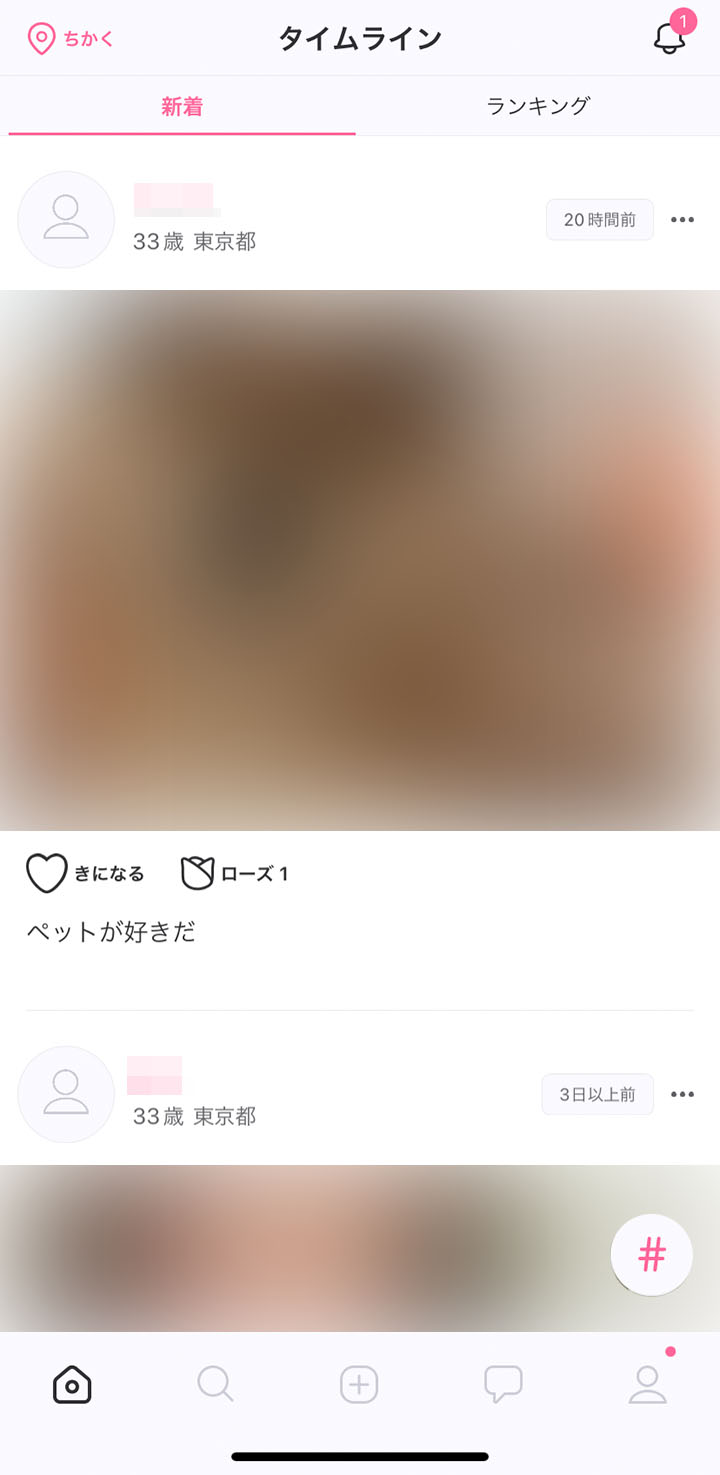
Task: Open overflow menu on the 3日以上前 post
Action: click(x=682, y=1095)
